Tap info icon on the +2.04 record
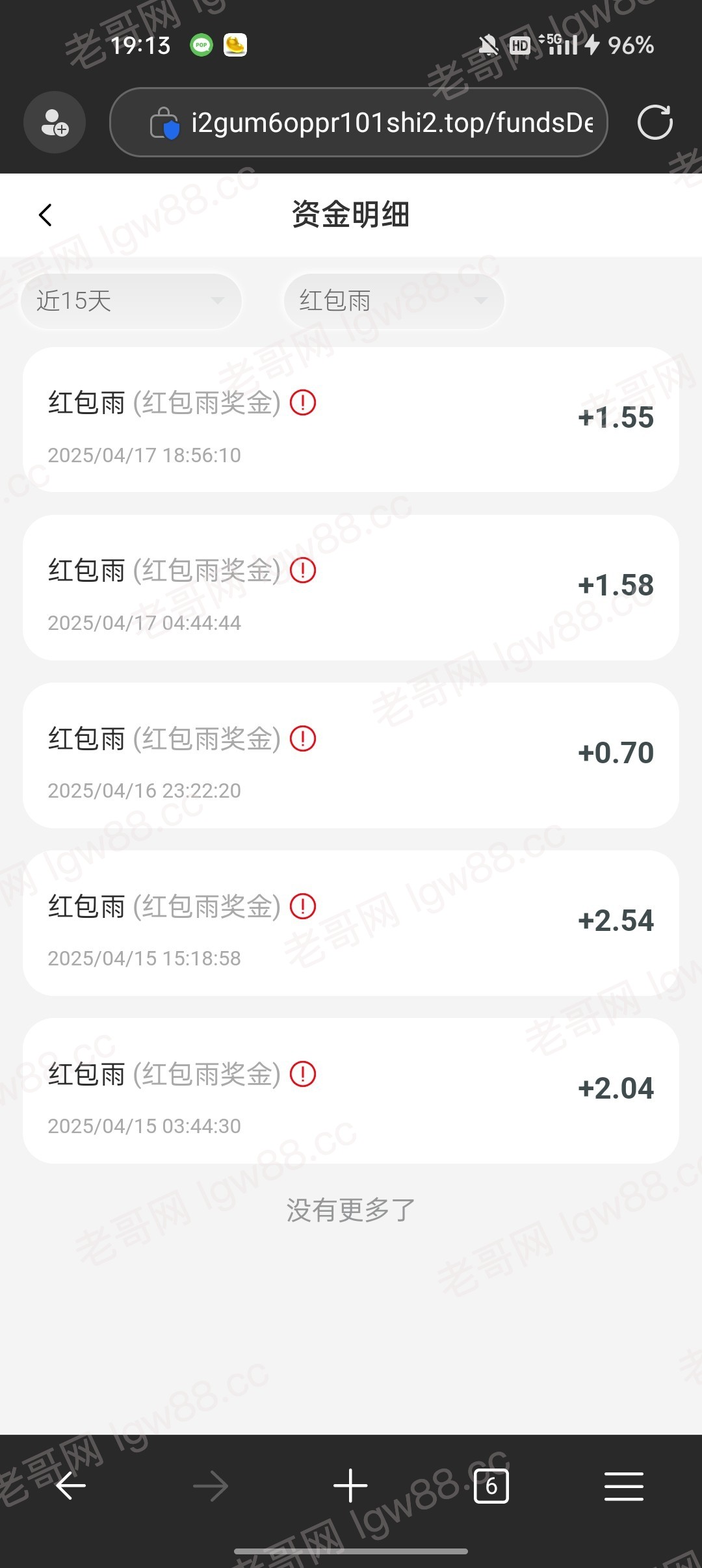The width and height of the screenshot is (702, 1568). [x=303, y=1073]
